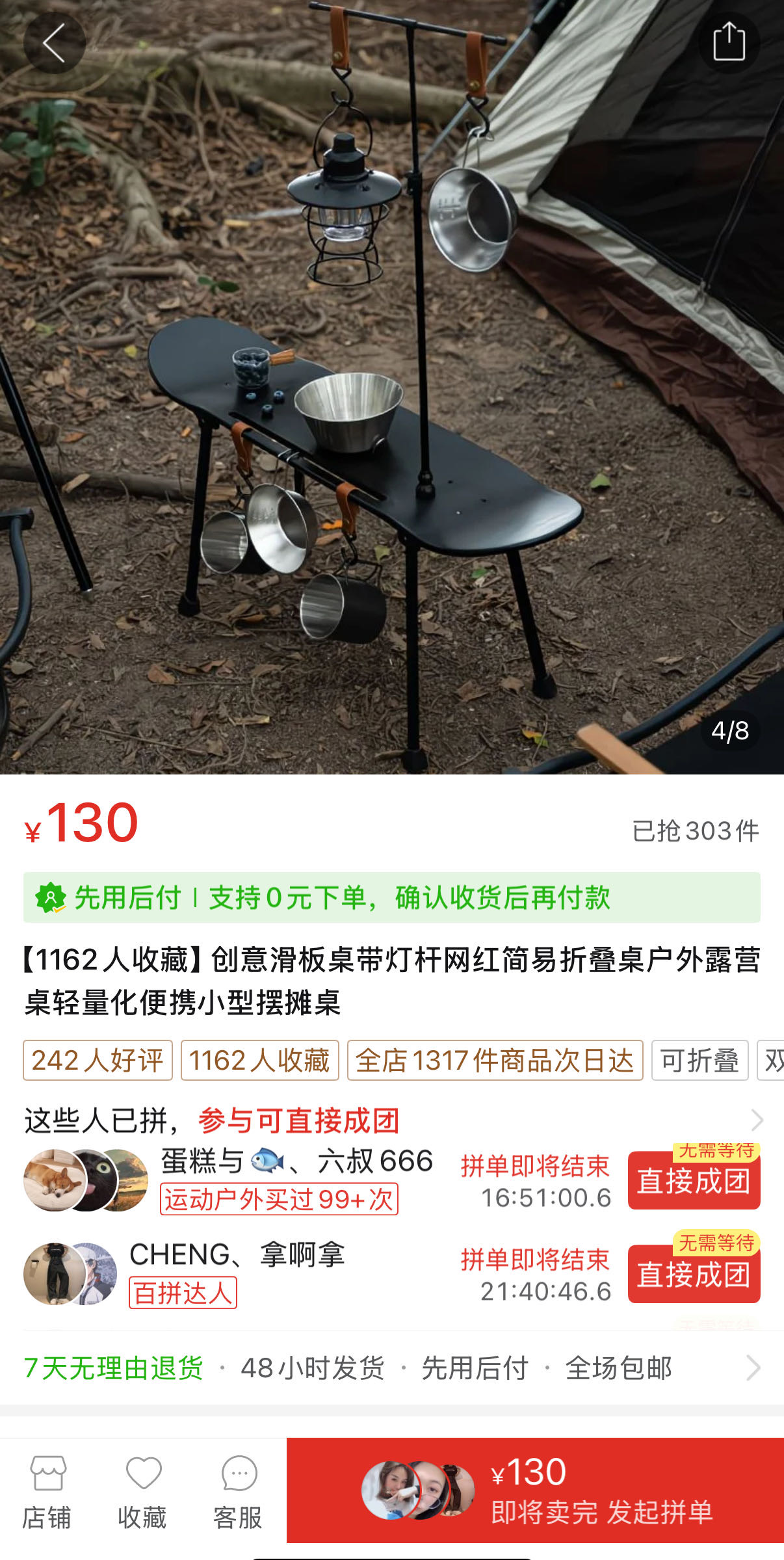Open the 先用后付 pay-later banner
The height and width of the screenshot is (1560, 784).
click(x=391, y=897)
